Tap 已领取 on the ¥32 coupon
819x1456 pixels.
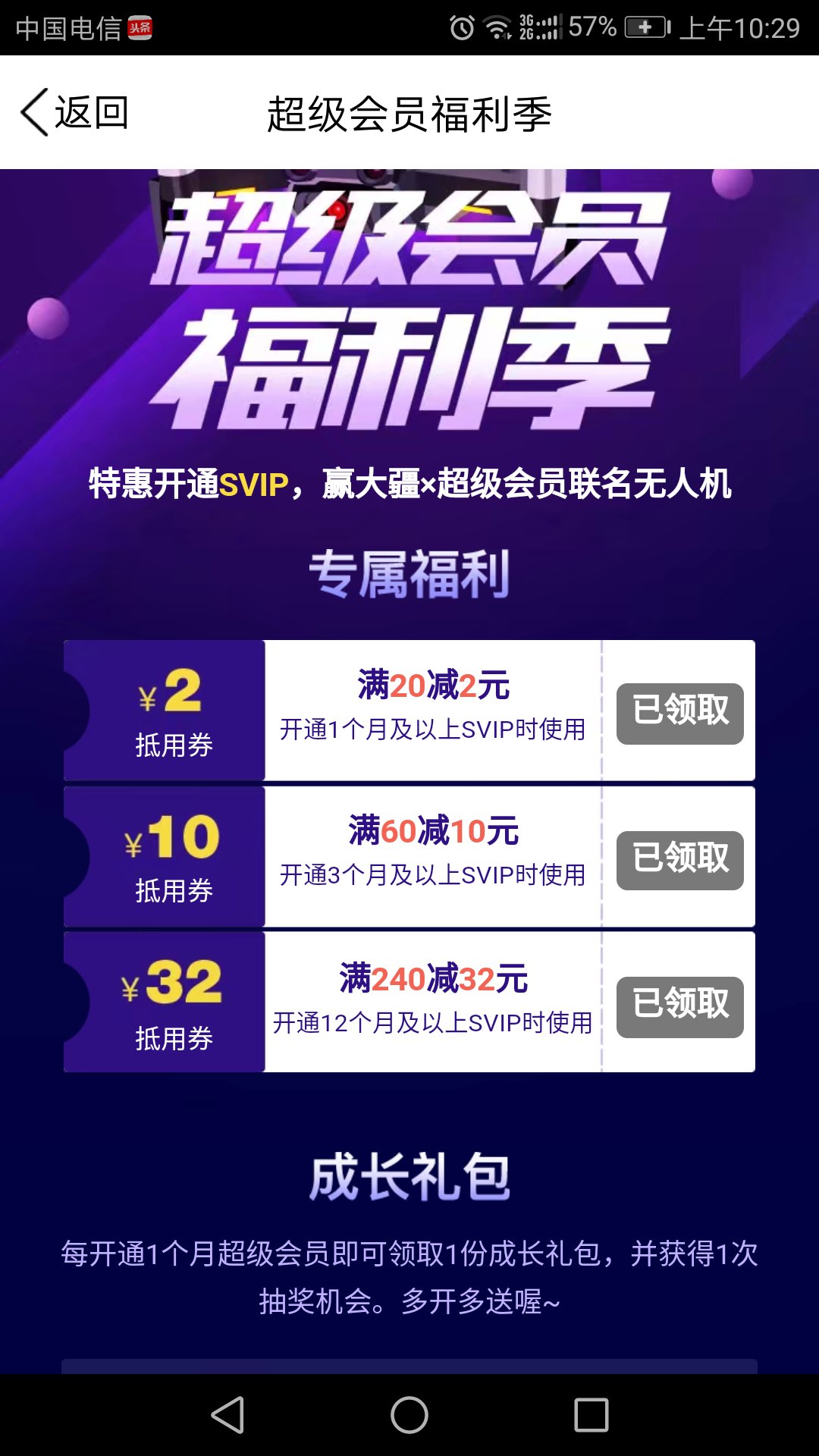tap(679, 1006)
